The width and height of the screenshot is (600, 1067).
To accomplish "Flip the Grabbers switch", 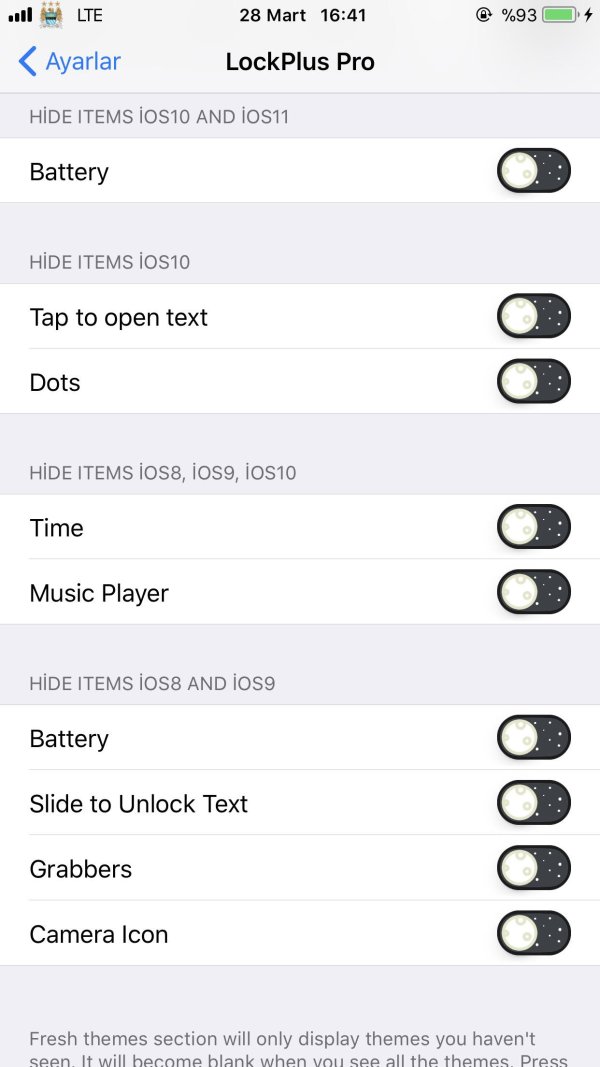I will 534,868.
